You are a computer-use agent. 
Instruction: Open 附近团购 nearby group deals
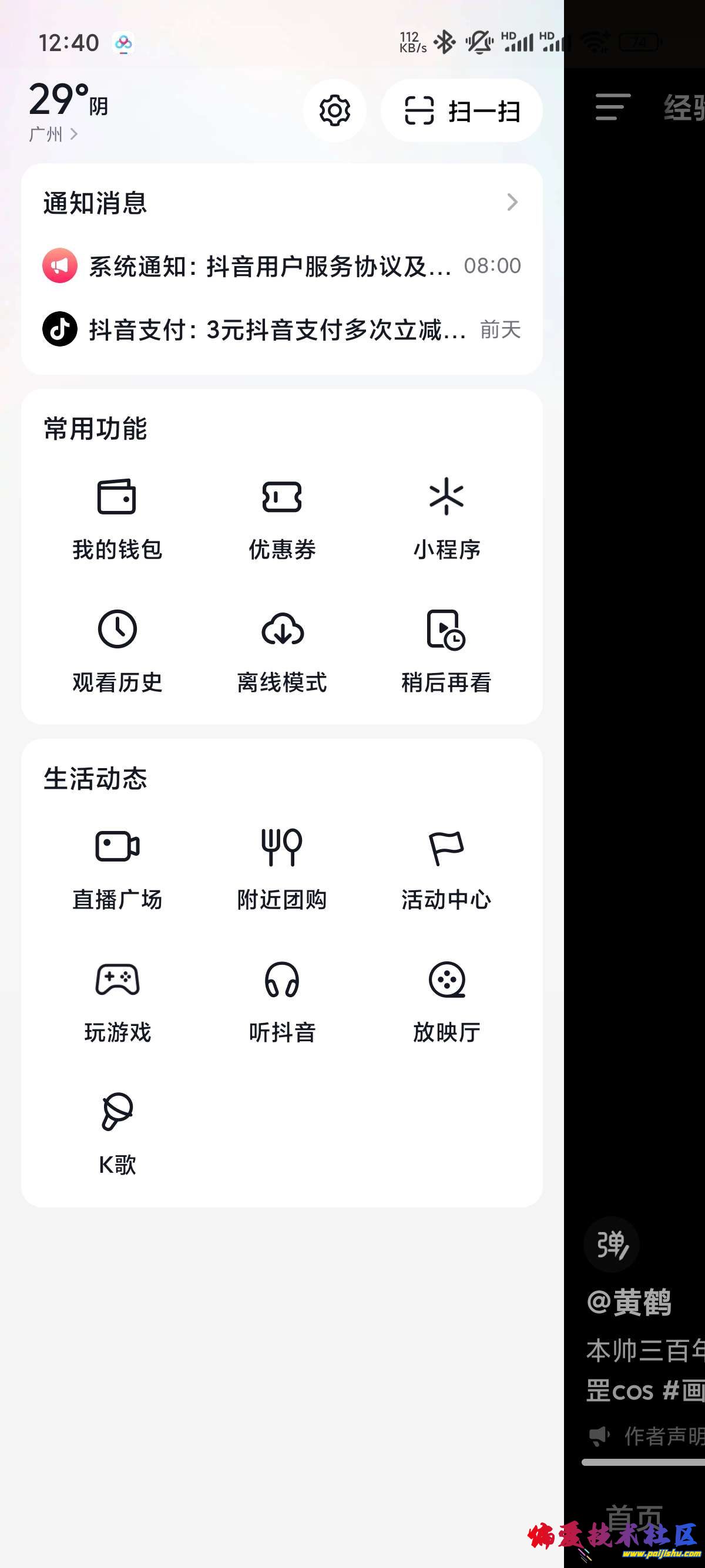(x=282, y=868)
